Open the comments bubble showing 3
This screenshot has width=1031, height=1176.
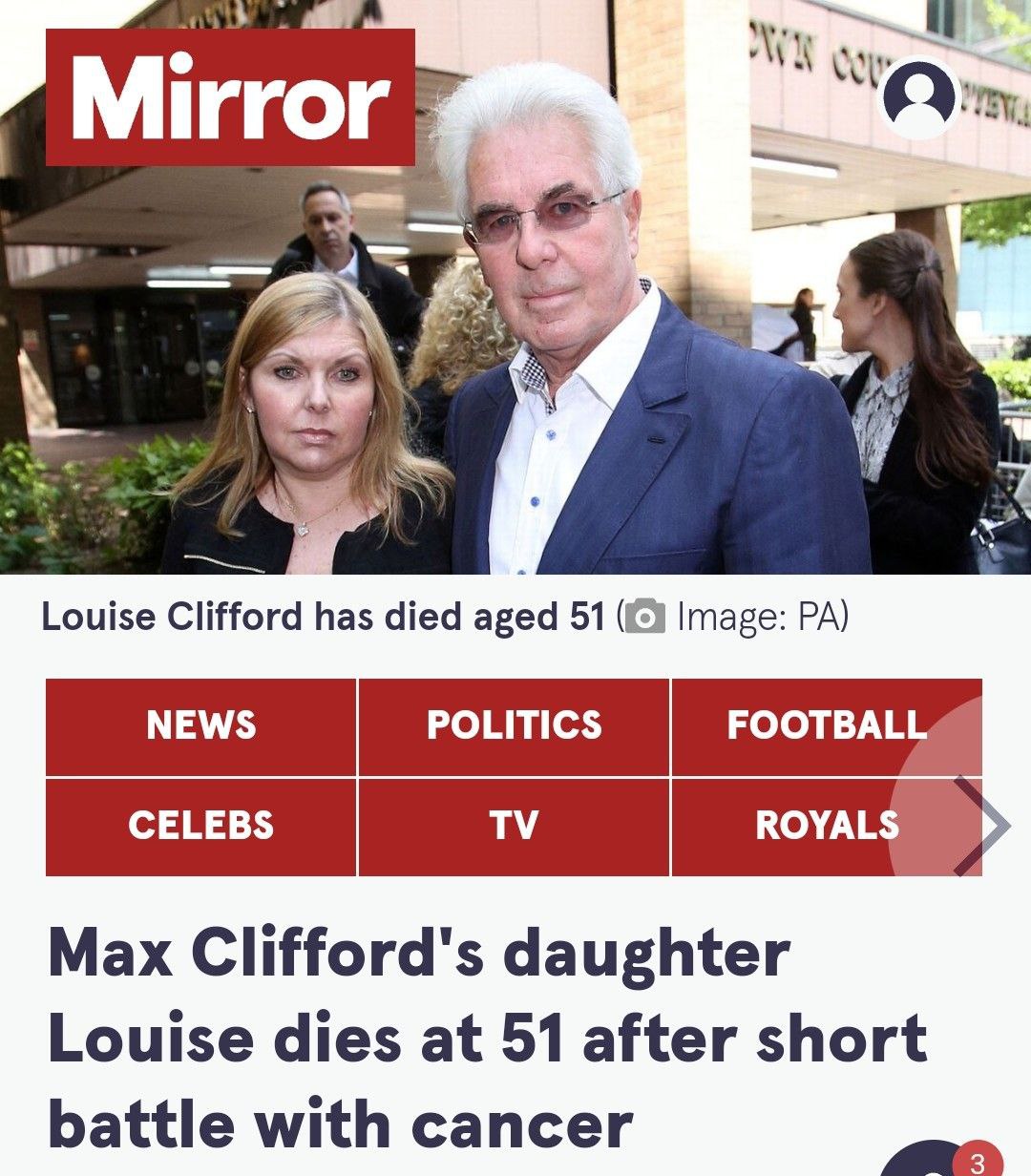pos(931,1162)
